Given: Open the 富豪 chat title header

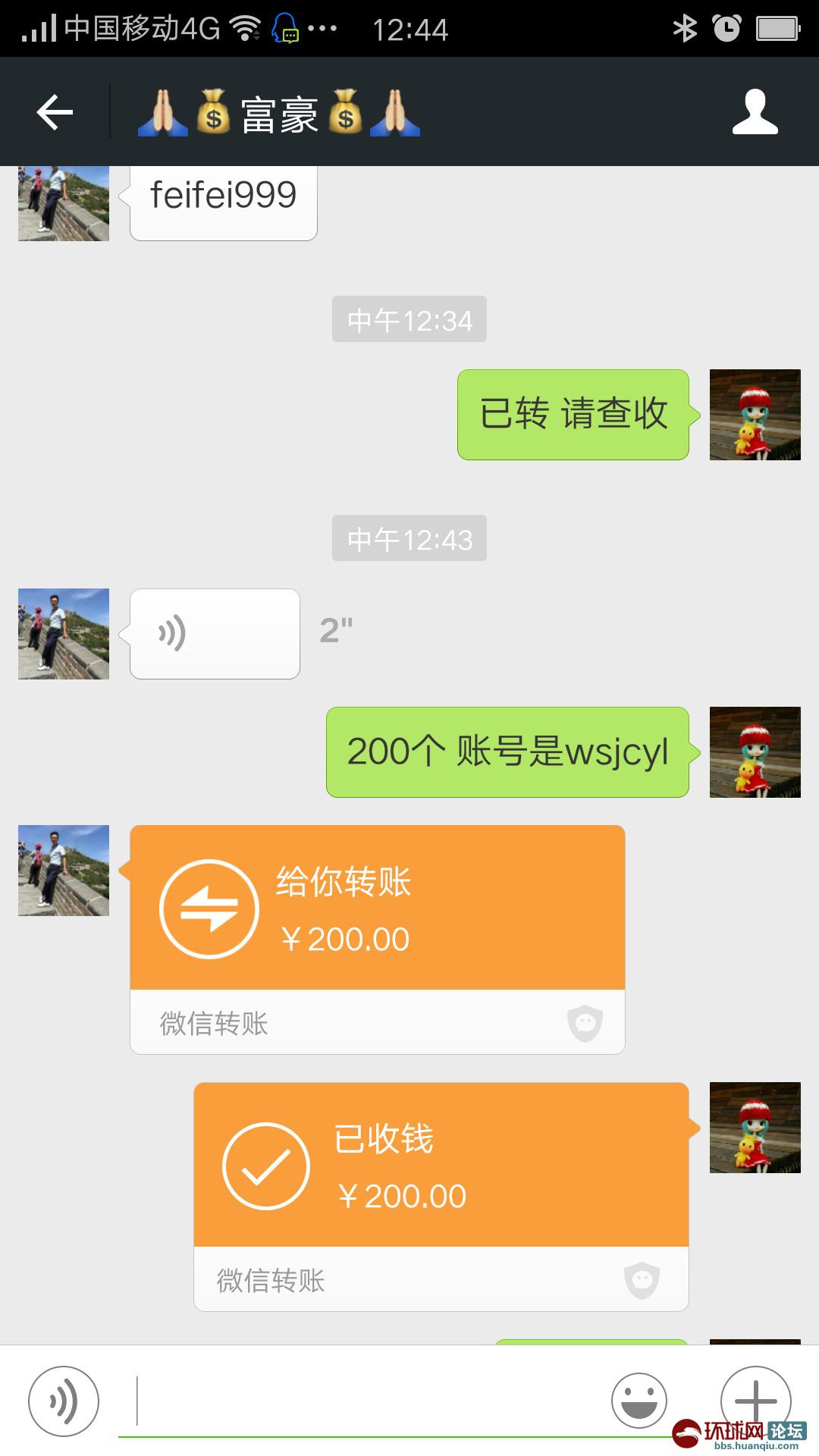Looking at the screenshot, I should [x=281, y=112].
